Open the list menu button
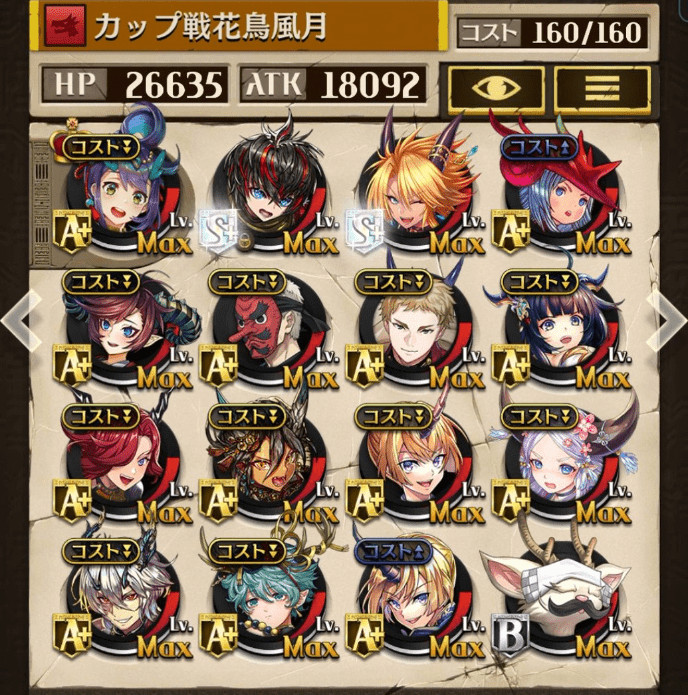This screenshot has height=695, width=688. tap(602, 88)
